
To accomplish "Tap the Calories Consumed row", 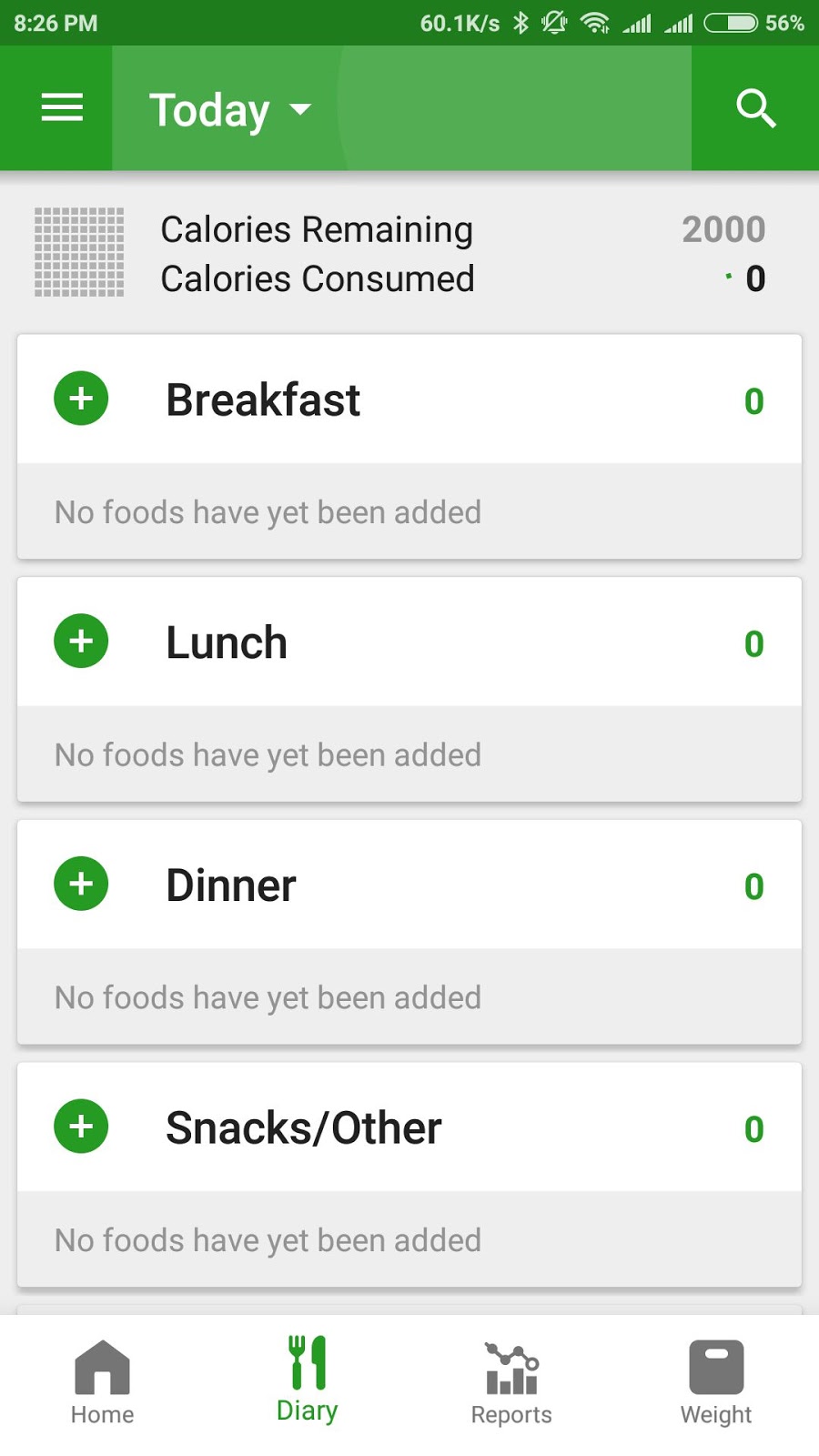I will coord(318,278).
